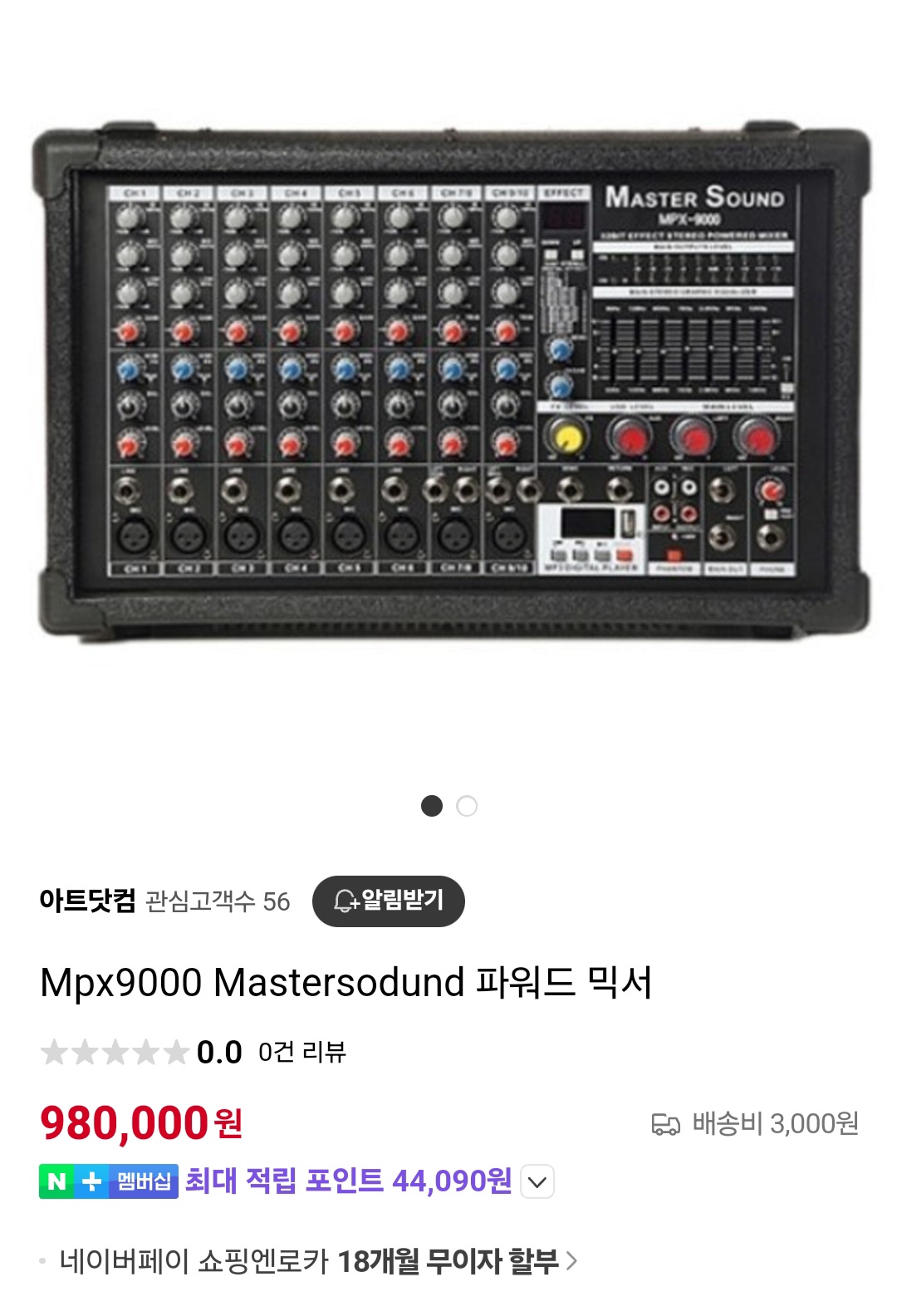897x1316 pixels.
Task: Open the 0건 리뷰 reviews
Action: [x=301, y=1052]
